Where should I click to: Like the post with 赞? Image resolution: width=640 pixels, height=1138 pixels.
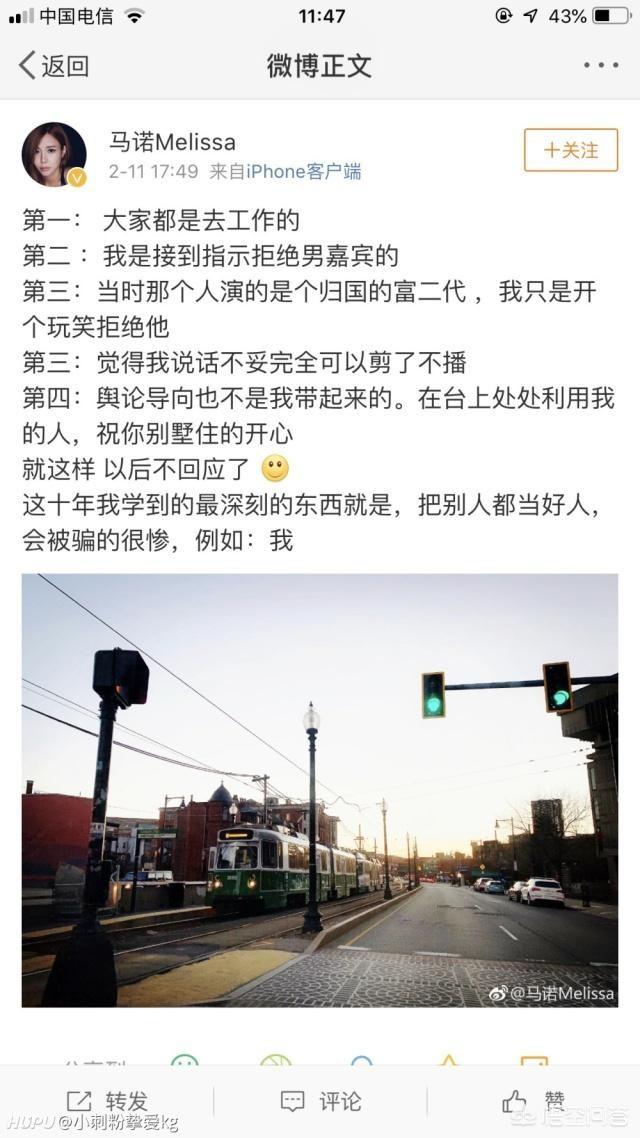click(x=532, y=1101)
